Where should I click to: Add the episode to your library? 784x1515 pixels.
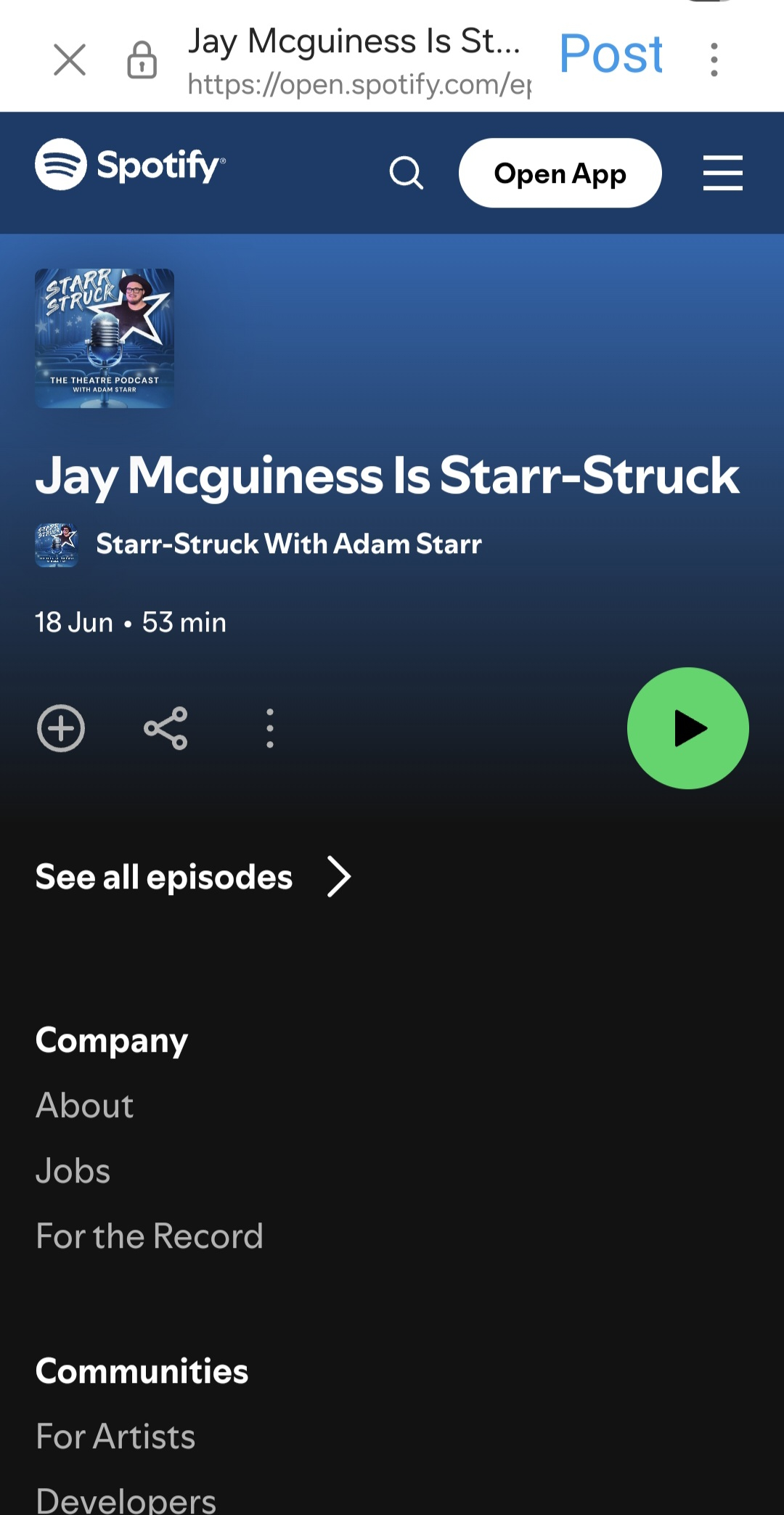(x=61, y=728)
